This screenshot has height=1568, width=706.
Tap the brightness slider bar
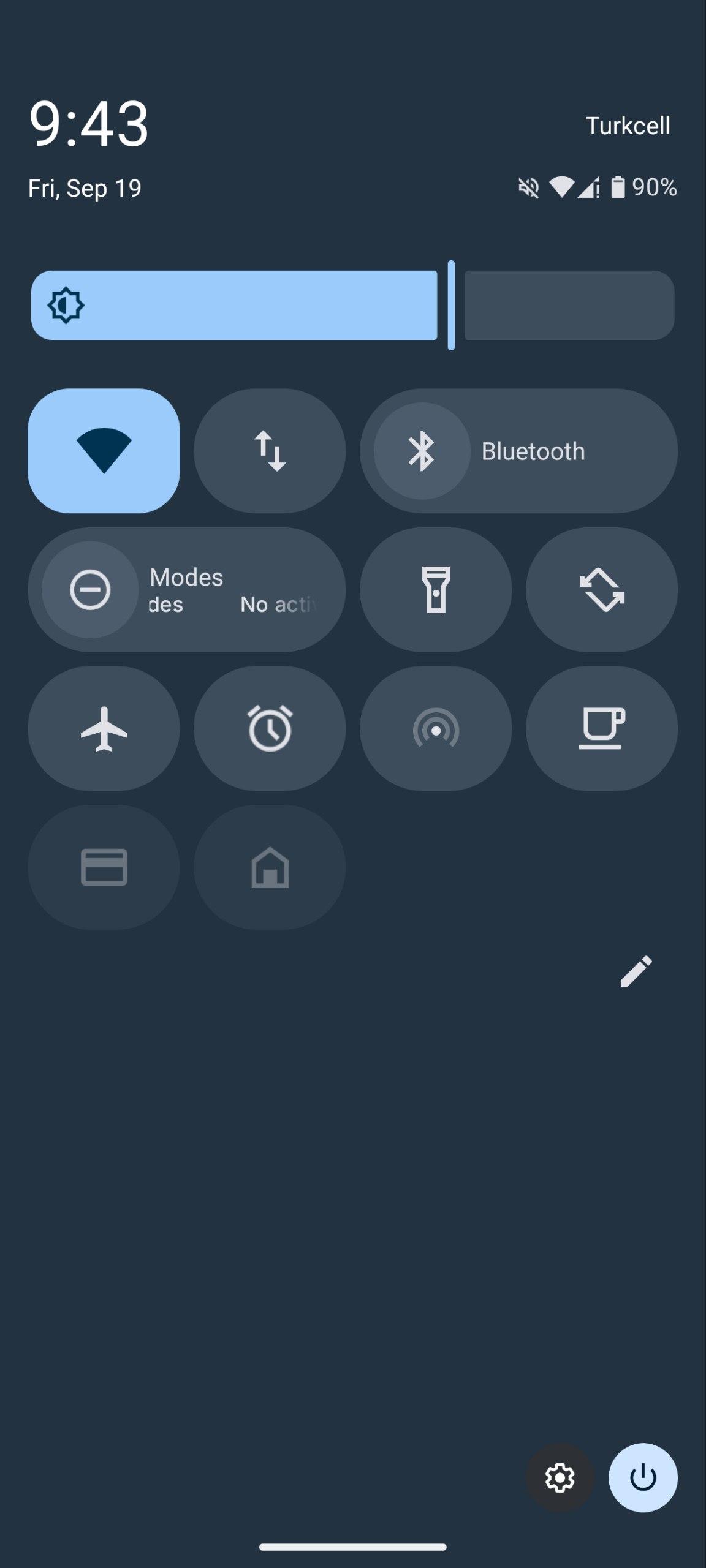point(353,305)
